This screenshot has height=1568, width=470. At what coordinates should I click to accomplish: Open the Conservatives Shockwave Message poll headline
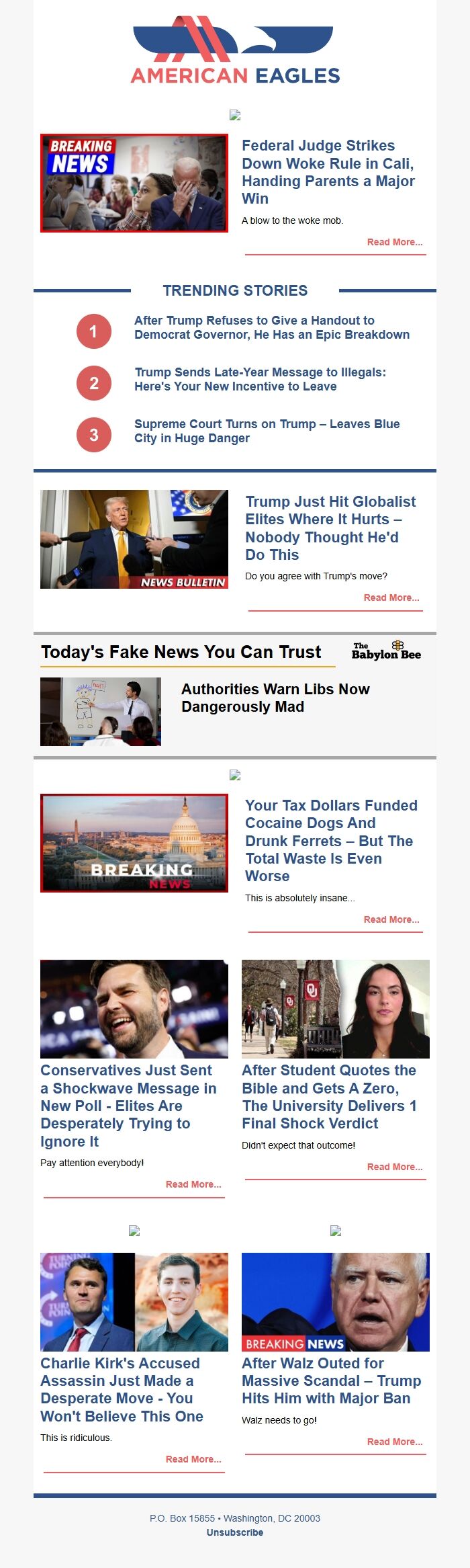pyautogui.click(x=128, y=1106)
